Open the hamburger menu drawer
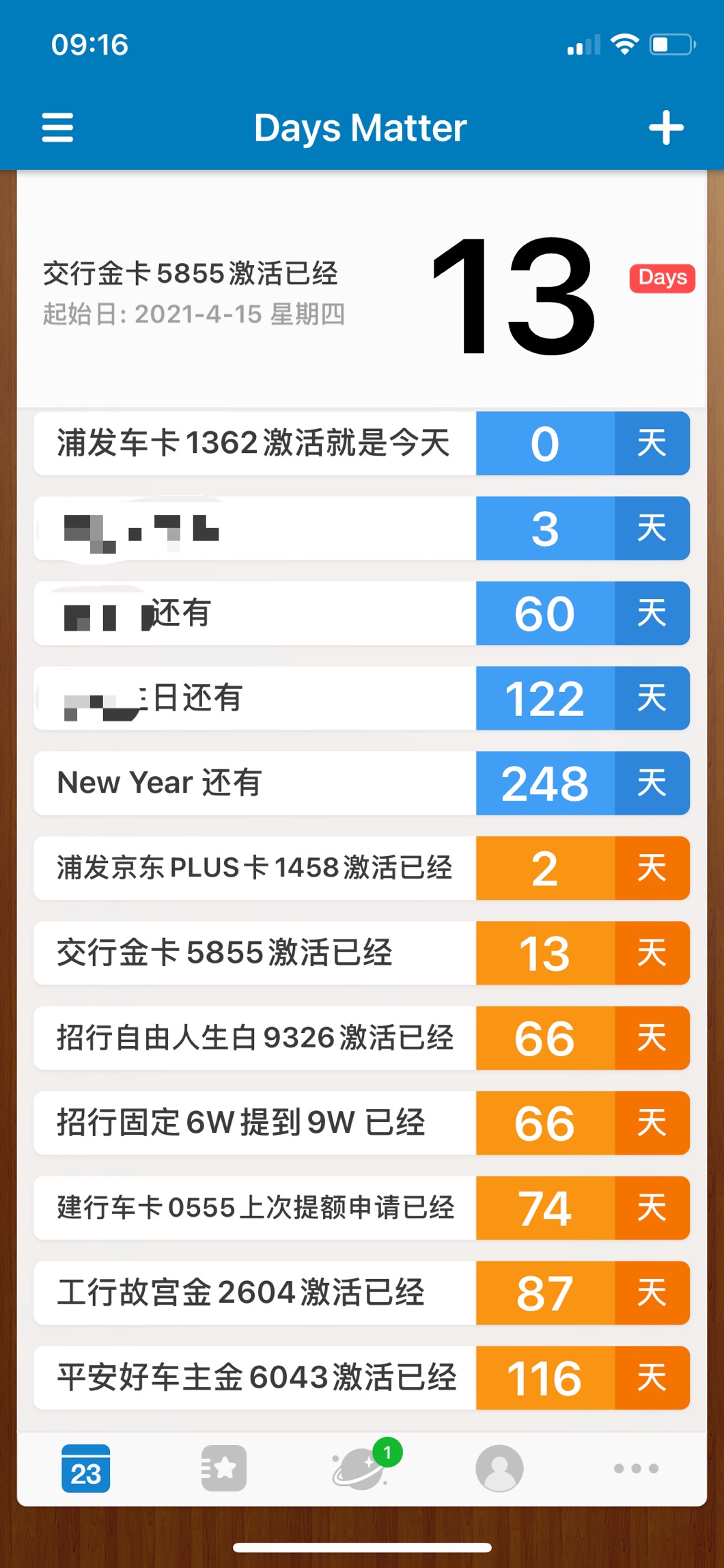The image size is (724, 1568). point(57,128)
